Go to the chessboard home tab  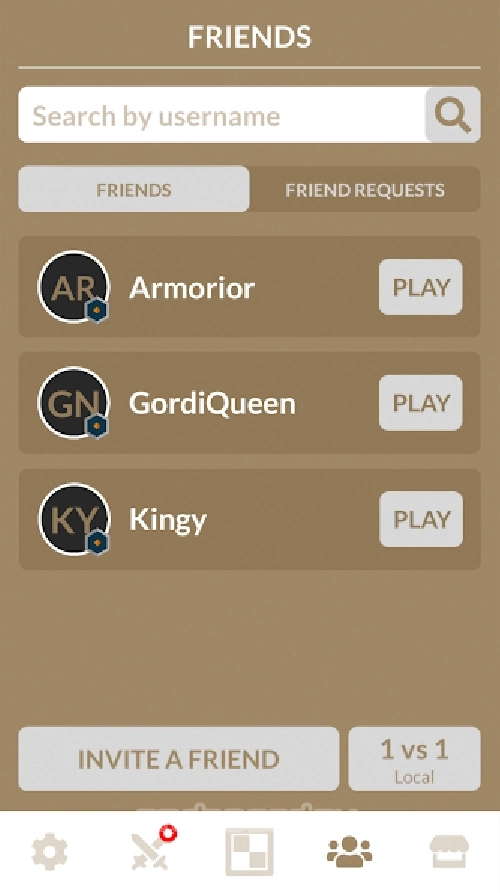click(x=249, y=852)
